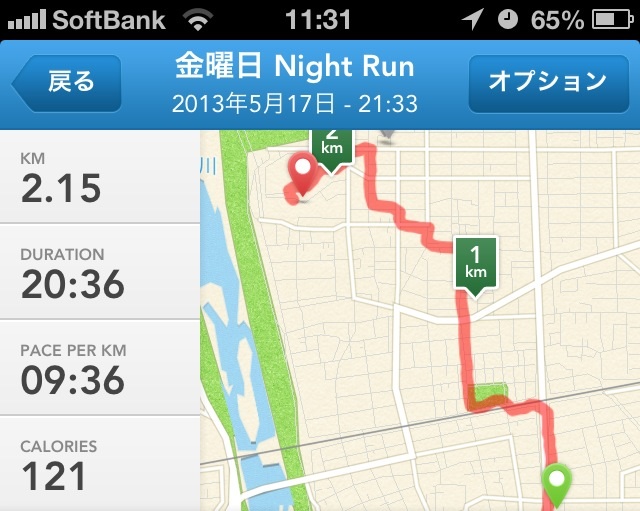Image resolution: width=640 pixels, height=511 pixels.
Task: Select the 2 km marker on route
Action: click(x=331, y=147)
